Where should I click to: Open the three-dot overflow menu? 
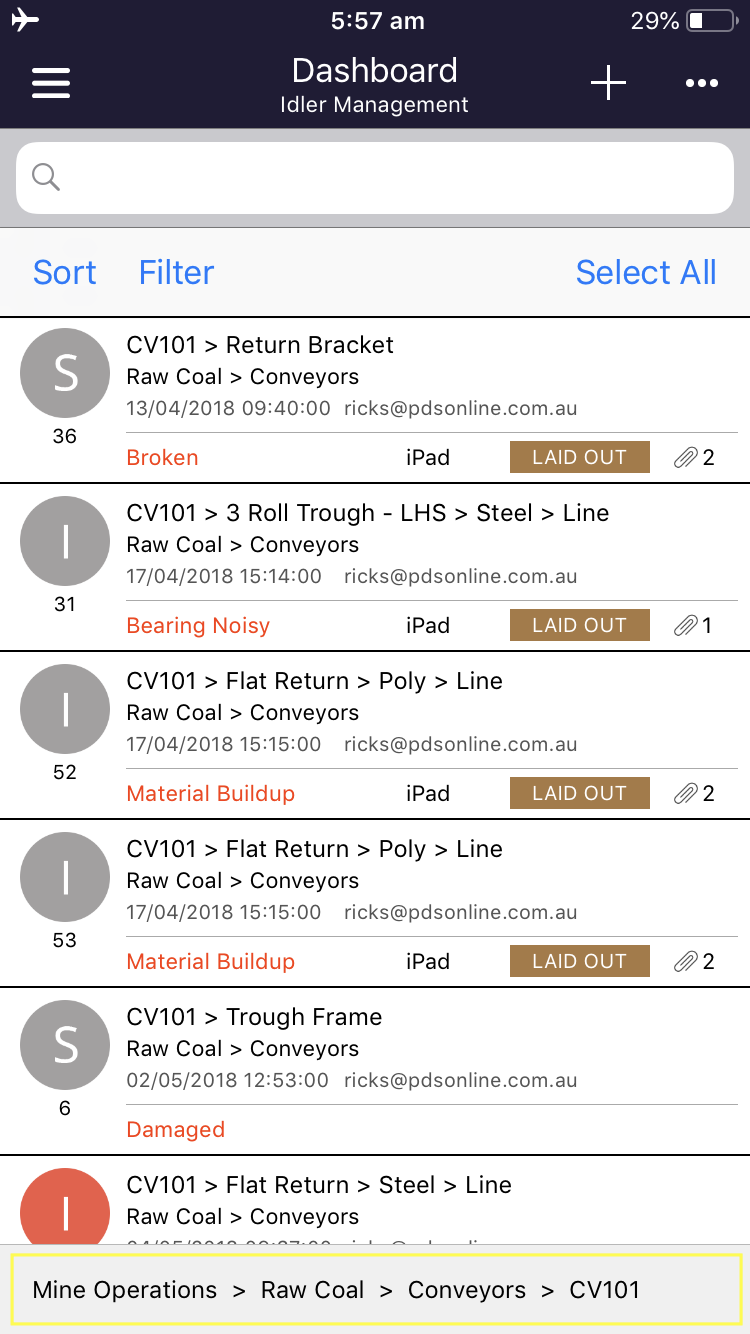[x=701, y=83]
